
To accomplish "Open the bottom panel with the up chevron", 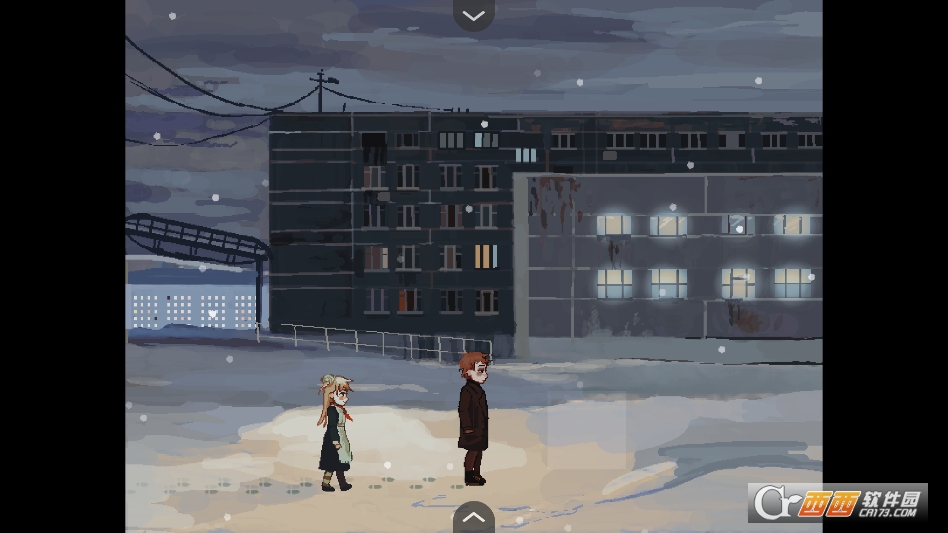I will pyautogui.click(x=474, y=518).
